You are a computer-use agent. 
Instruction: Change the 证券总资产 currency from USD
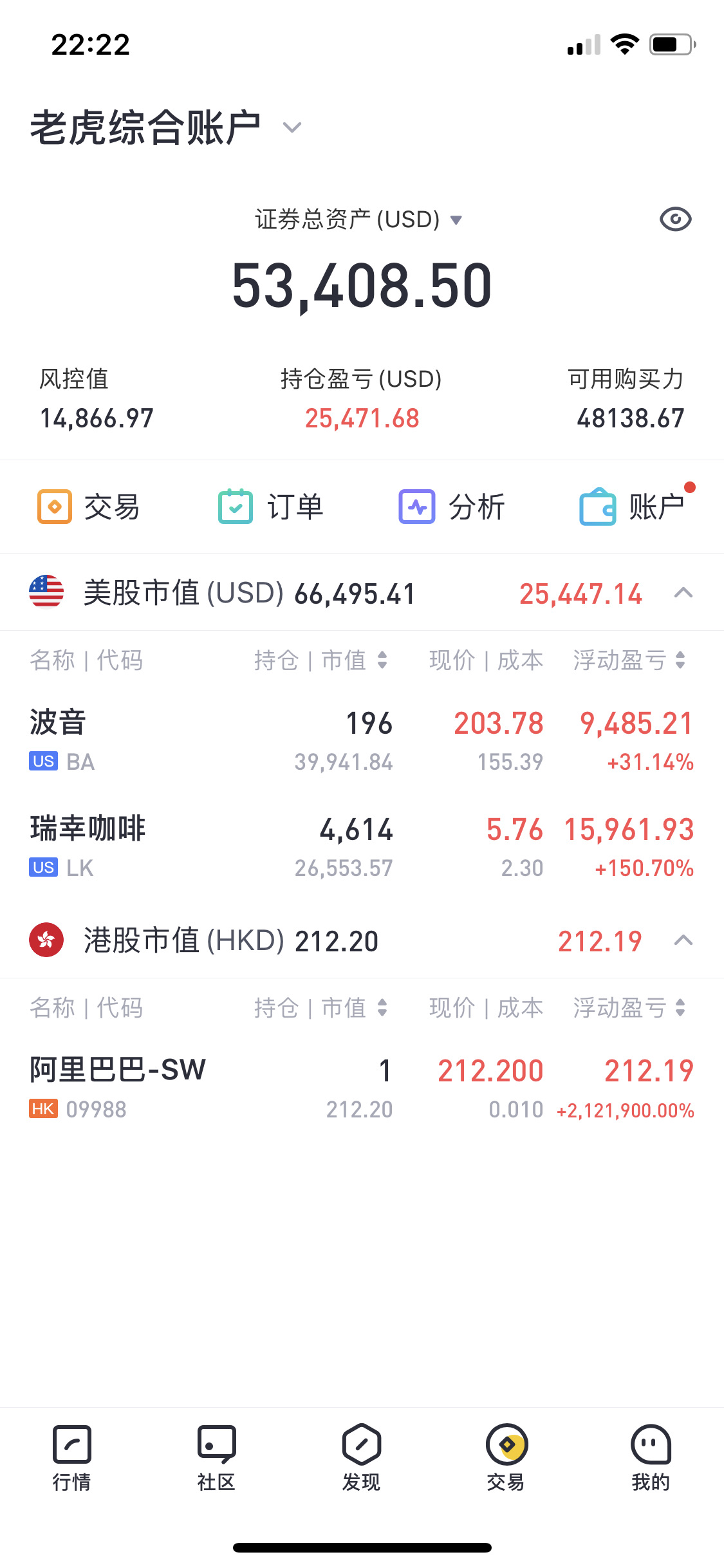(x=456, y=220)
